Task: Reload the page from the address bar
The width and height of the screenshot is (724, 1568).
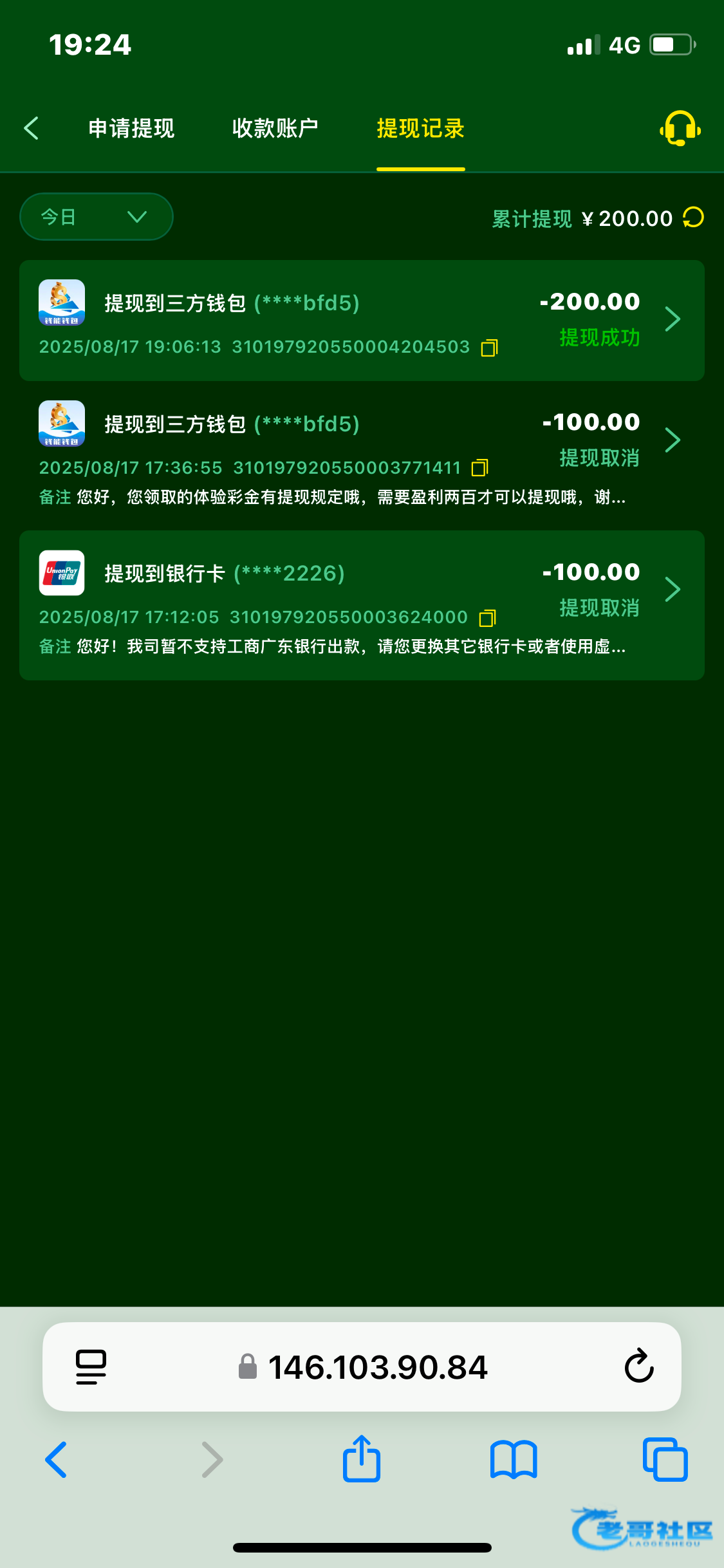Action: 638,1367
